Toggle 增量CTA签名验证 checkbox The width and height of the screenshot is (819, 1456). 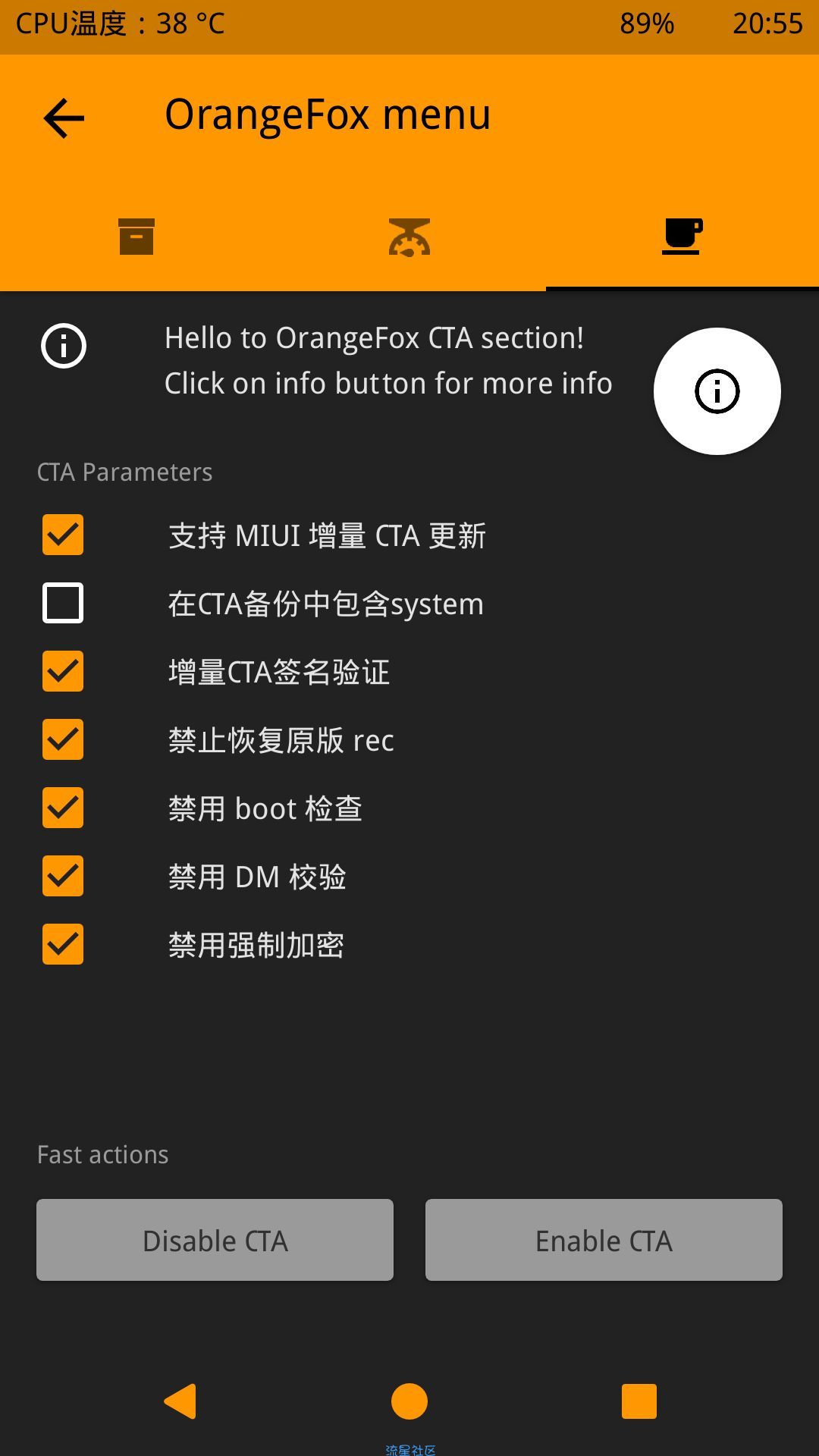coord(63,671)
